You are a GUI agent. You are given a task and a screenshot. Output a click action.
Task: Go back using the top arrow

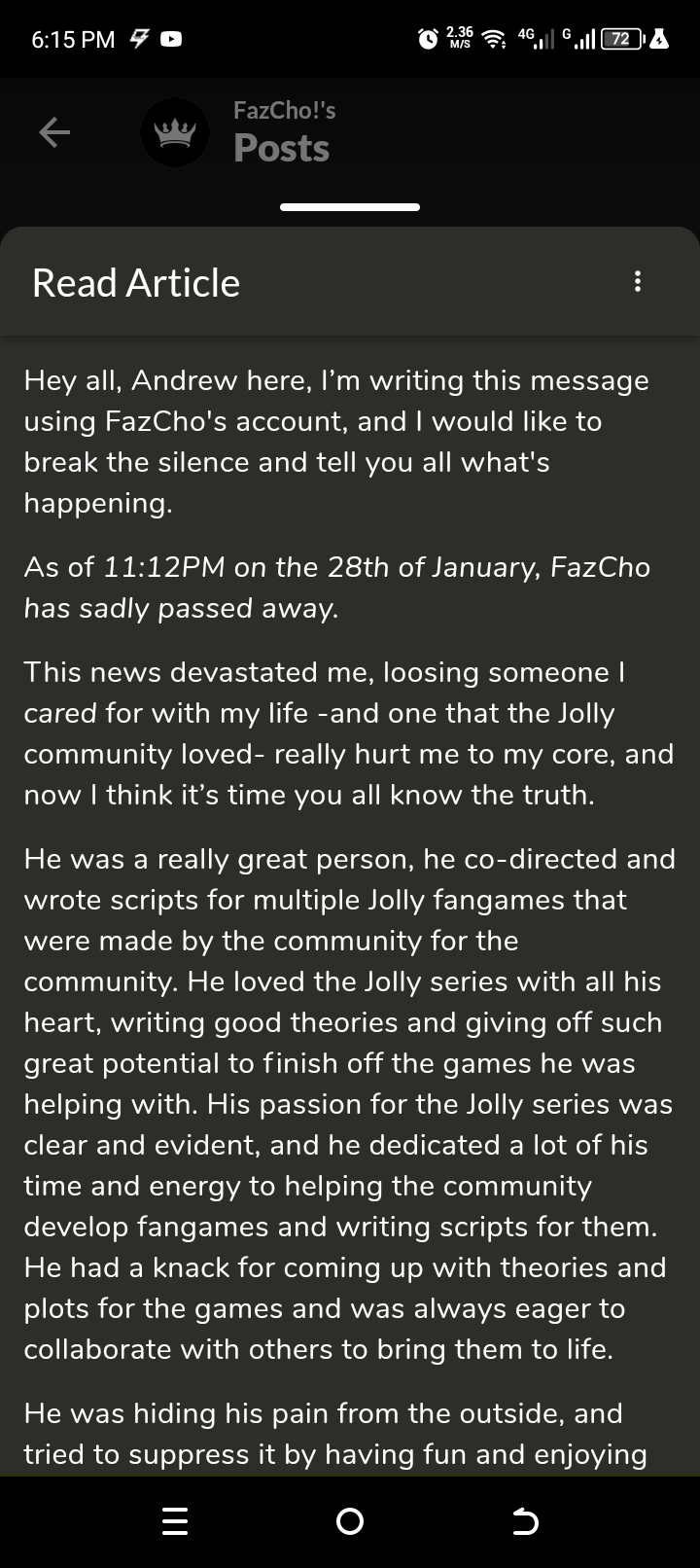click(54, 132)
